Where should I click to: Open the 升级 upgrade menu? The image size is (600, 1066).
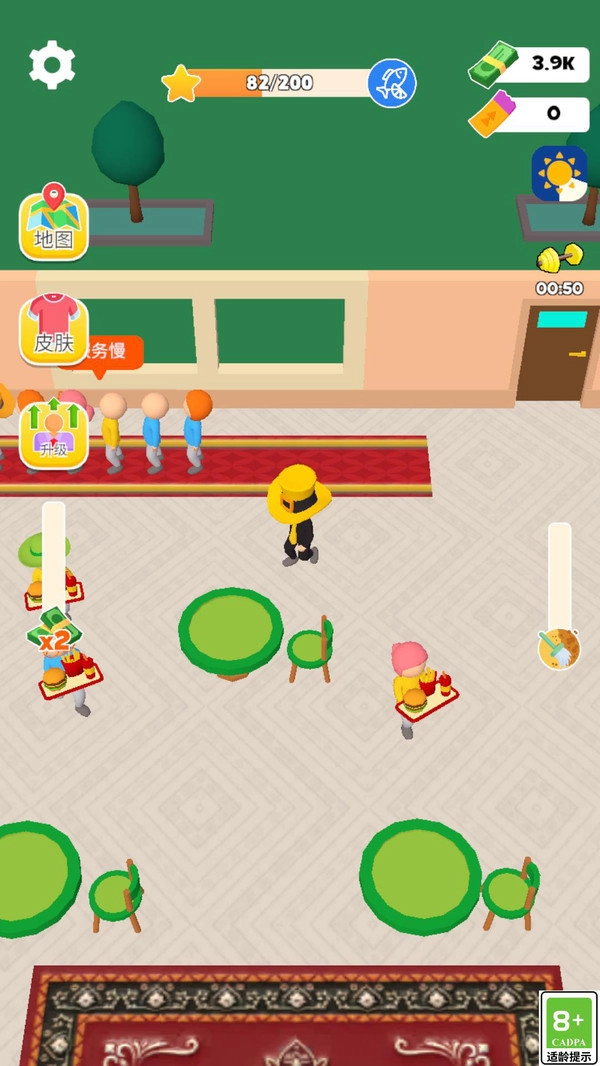click(x=54, y=434)
